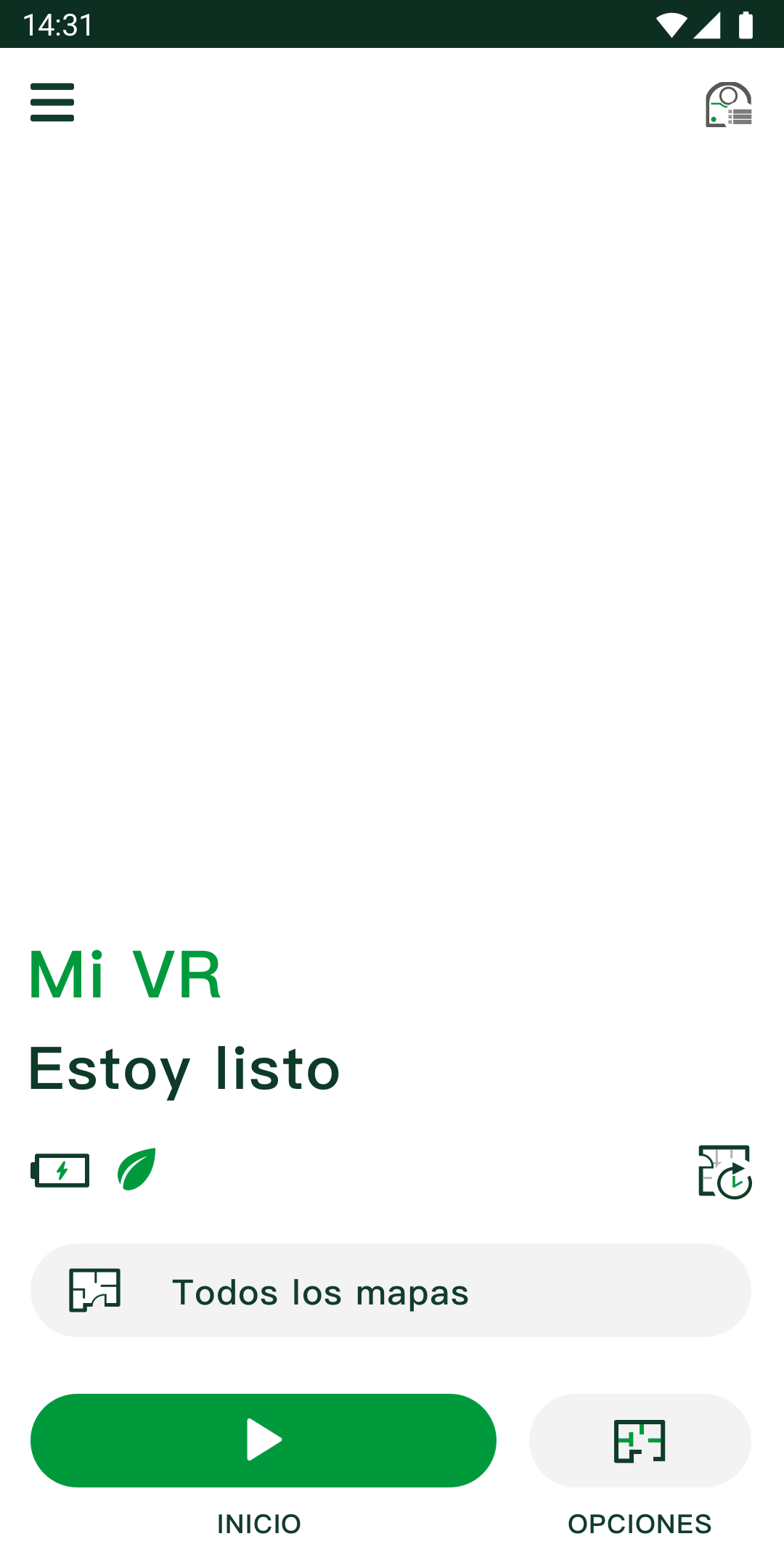Viewport: 784px width, 1568px height.
Task: Open the robot map list icon
Action: pos(729,105)
